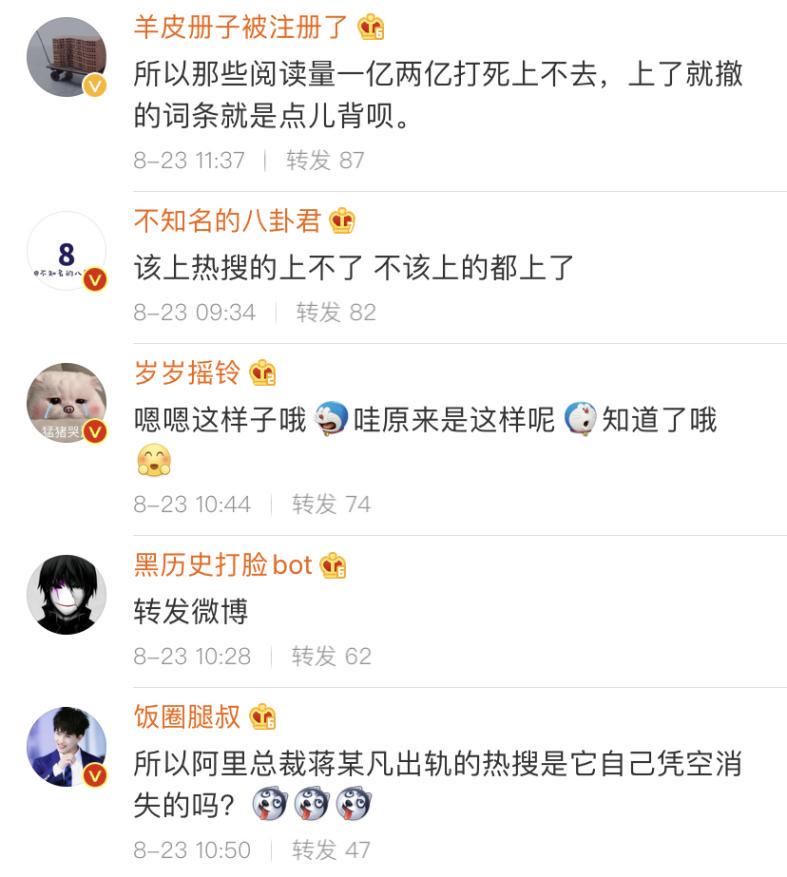
Task: Open 不知名的八卦君's avatar
Action: click(x=66, y=251)
